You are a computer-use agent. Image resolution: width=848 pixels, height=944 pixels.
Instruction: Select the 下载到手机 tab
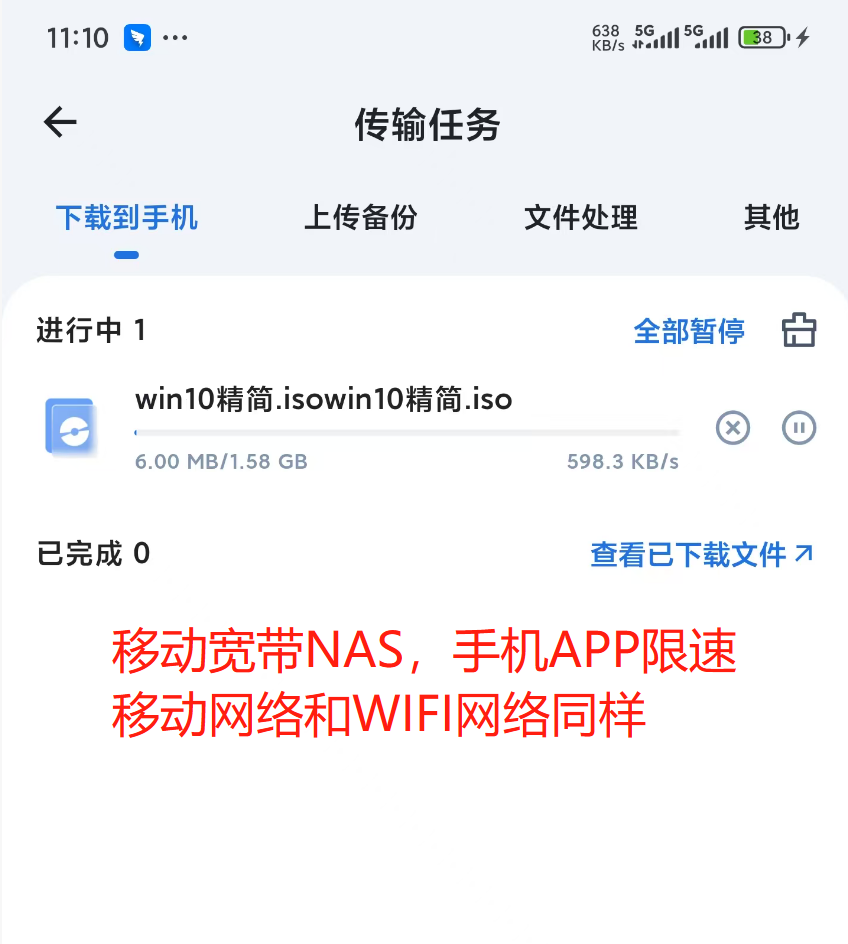[127, 217]
